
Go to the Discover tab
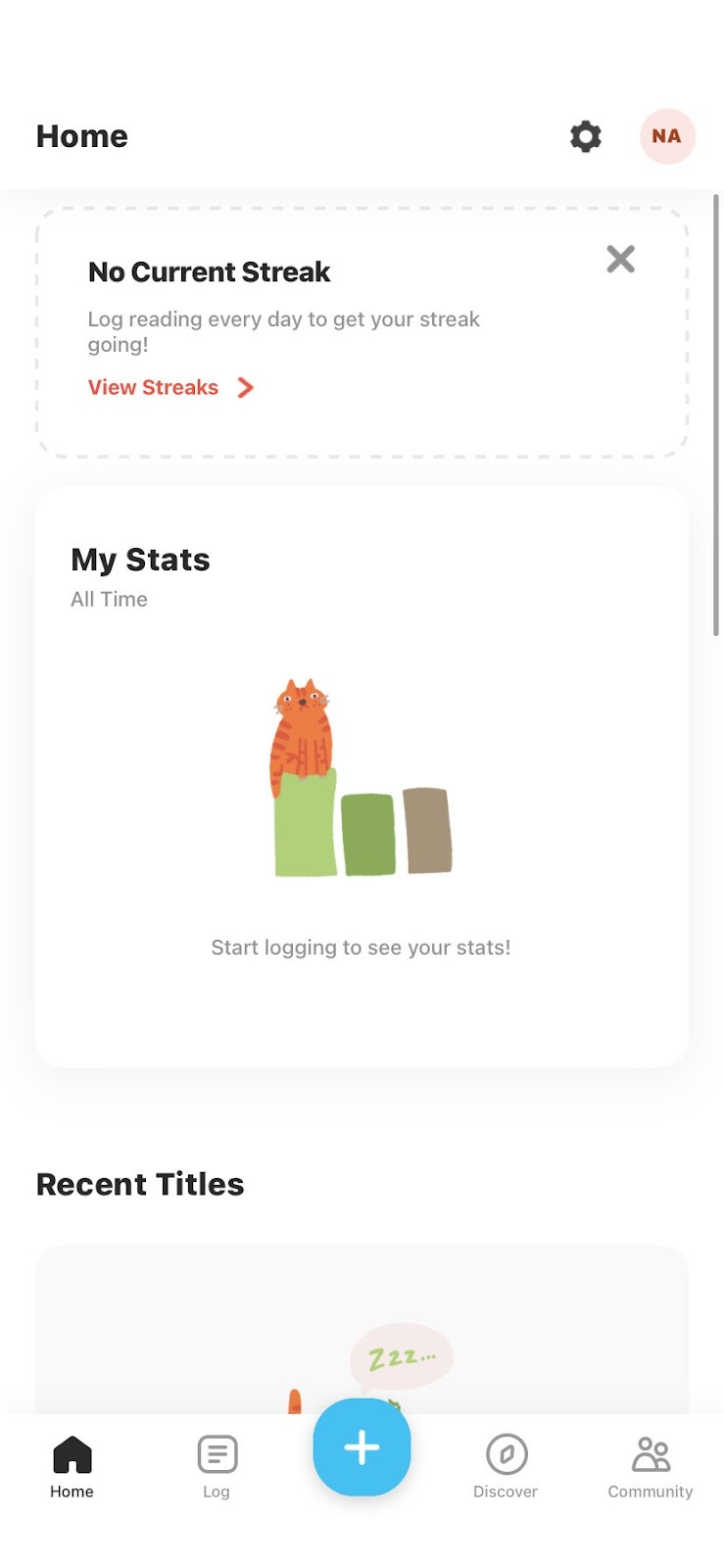[506, 1466]
